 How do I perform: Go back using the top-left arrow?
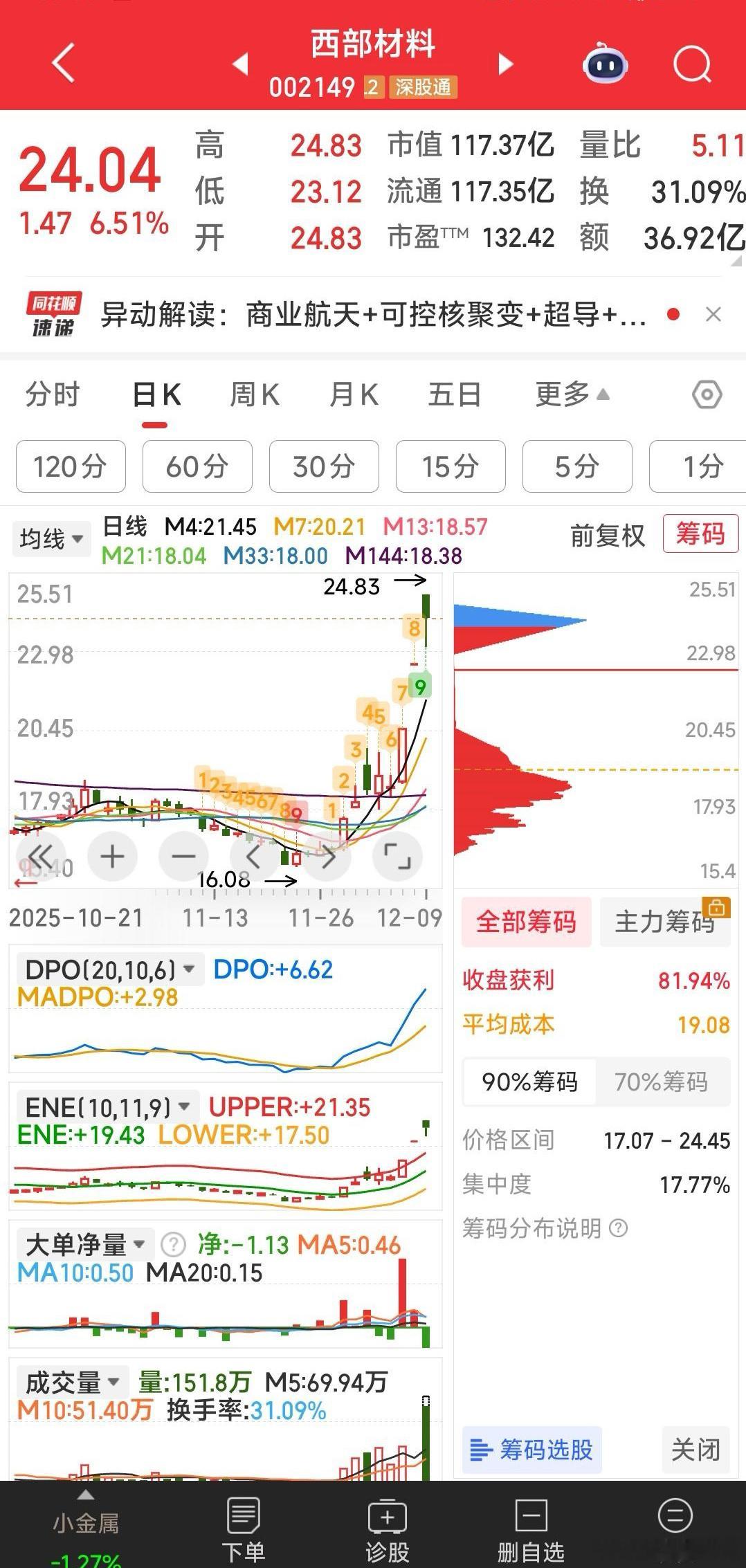[63, 64]
